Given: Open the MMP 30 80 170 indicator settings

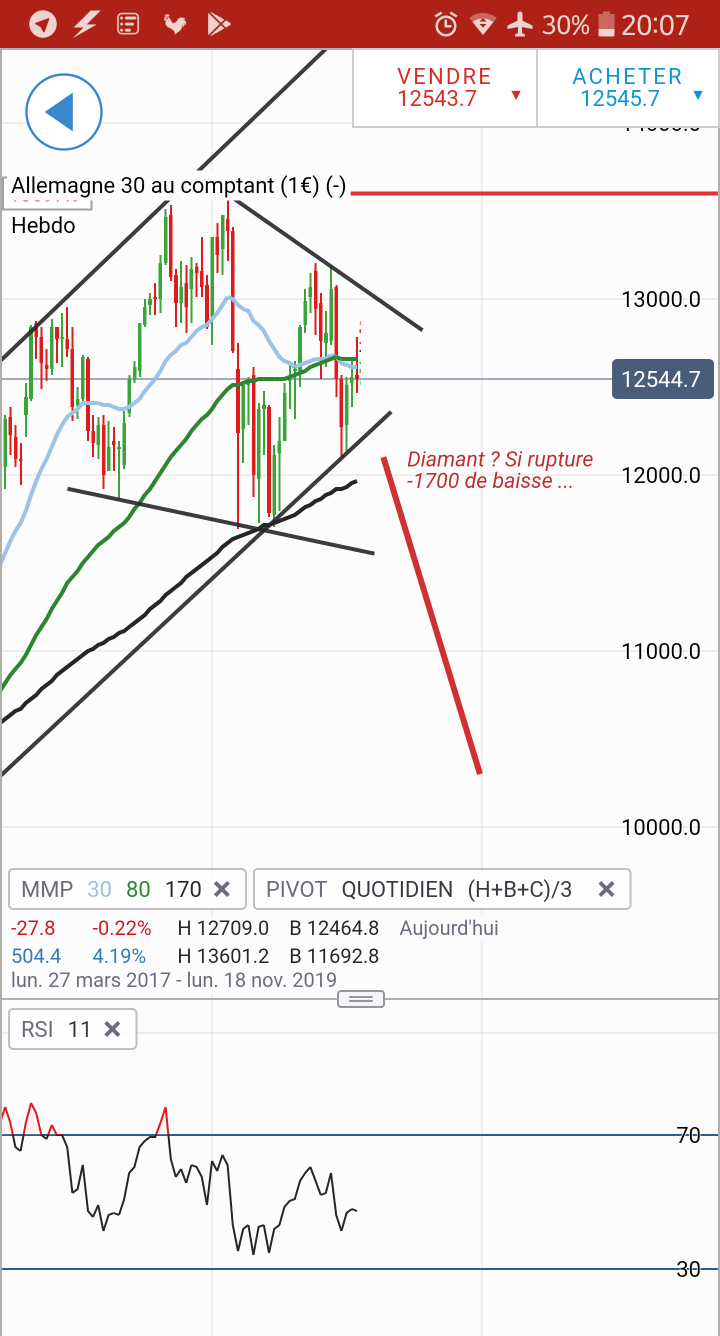Looking at the screenshot, I should pyautogui.click(x=110, y=889).
